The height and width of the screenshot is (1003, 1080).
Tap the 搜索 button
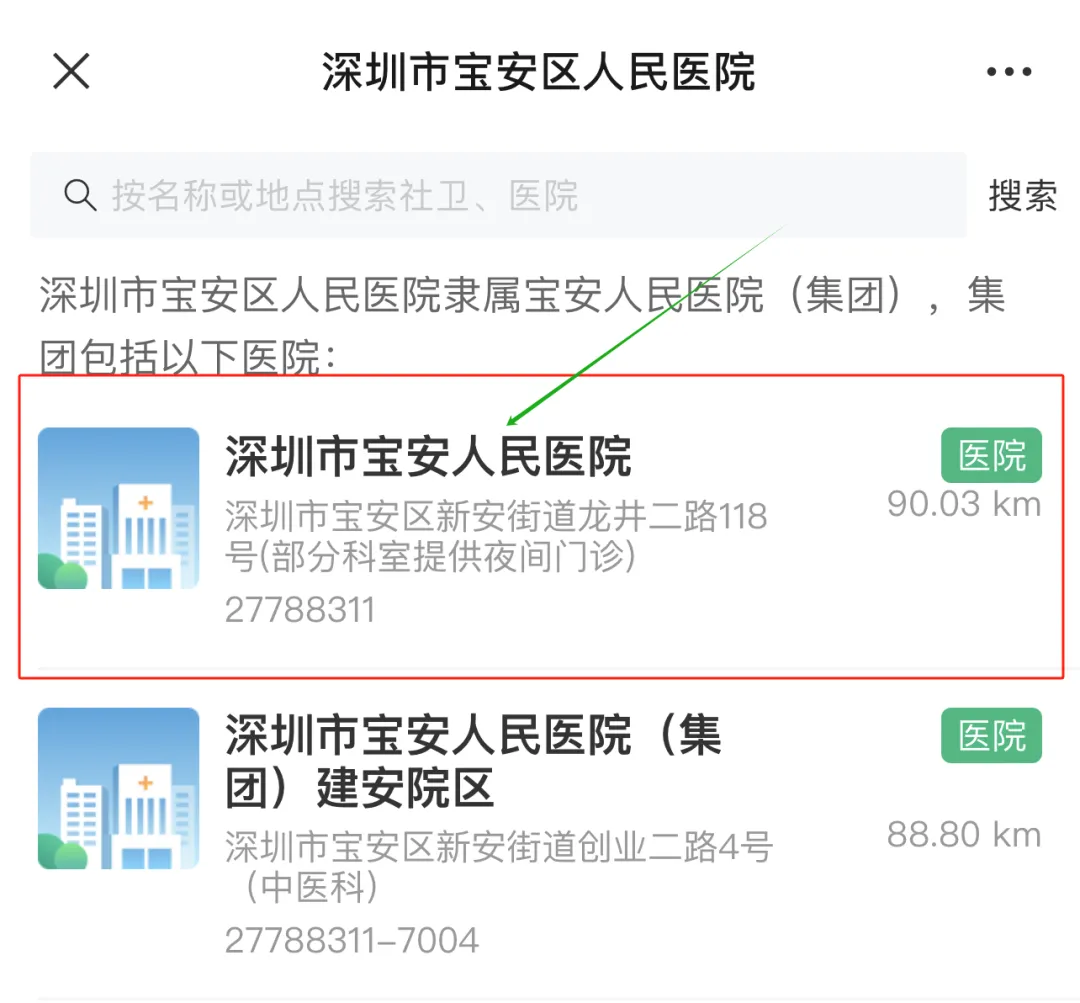click(1022, 196)
